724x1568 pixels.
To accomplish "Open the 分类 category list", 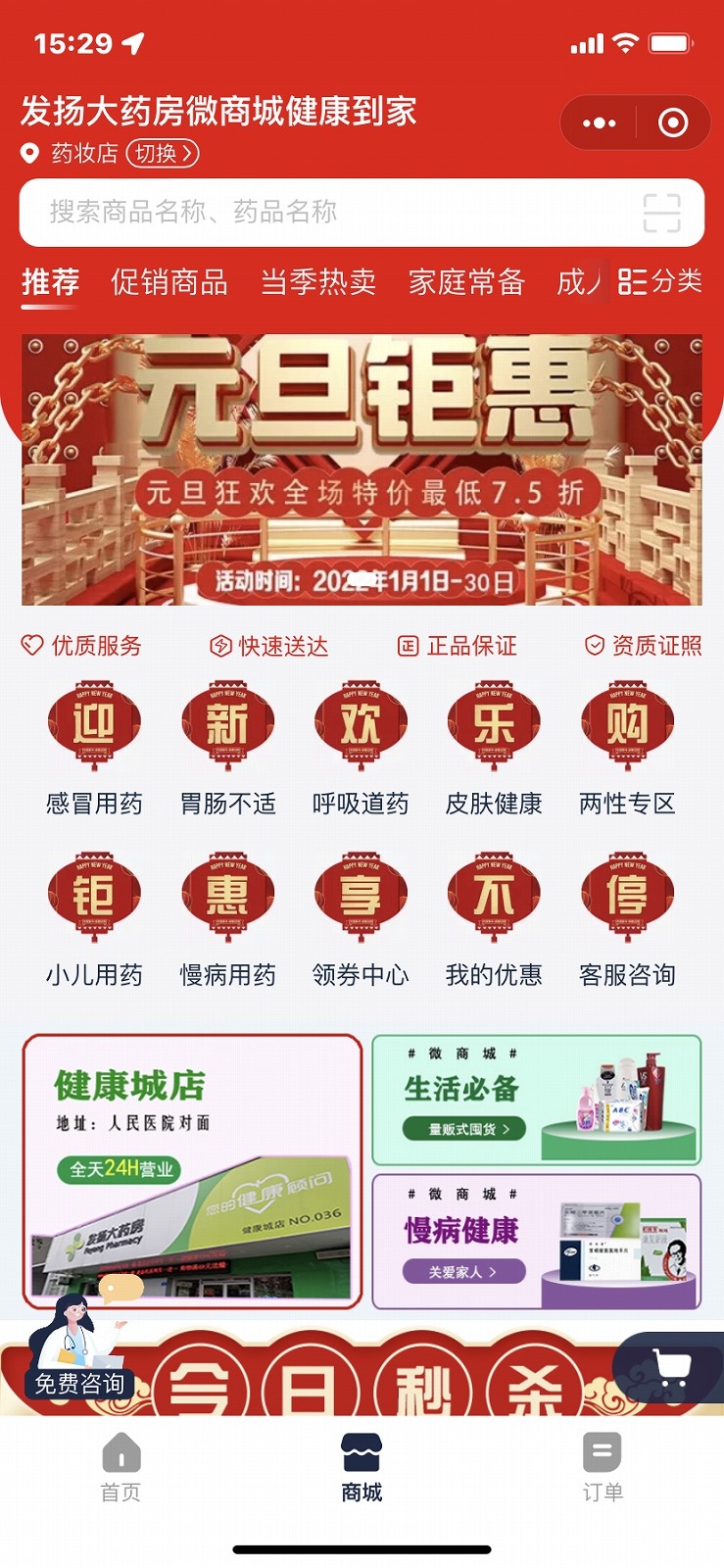I will (x=660, y=282).
